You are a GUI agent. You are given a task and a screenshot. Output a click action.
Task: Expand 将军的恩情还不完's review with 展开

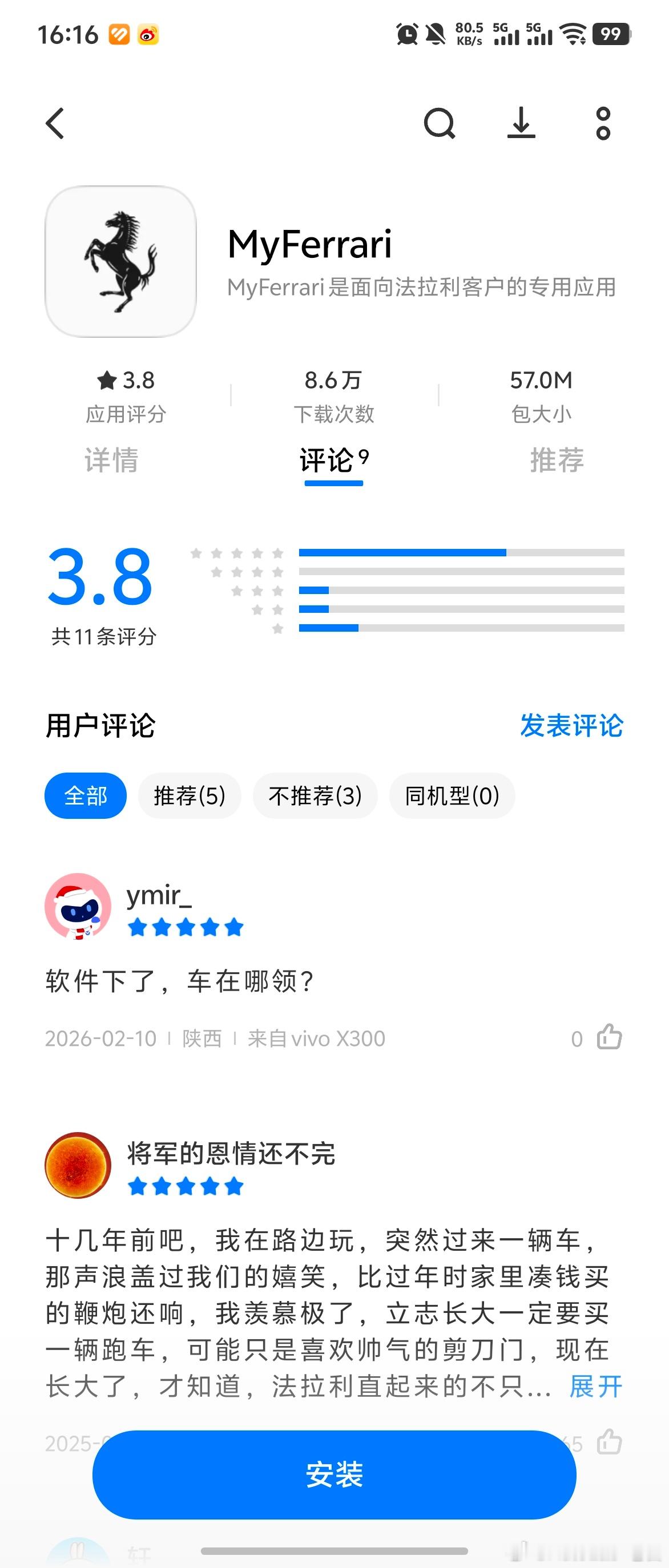click(x=596, y=1386)
